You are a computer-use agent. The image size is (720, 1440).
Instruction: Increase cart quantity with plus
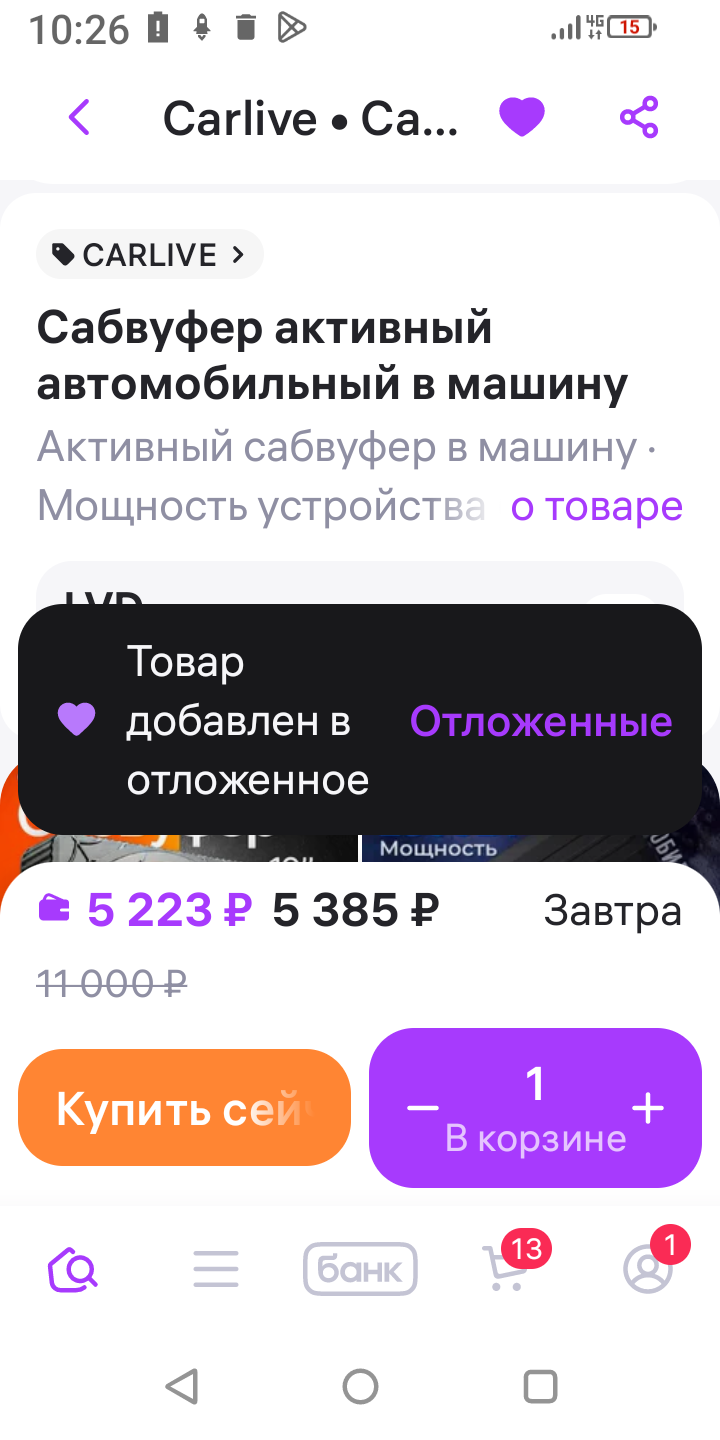(648, 1108)
